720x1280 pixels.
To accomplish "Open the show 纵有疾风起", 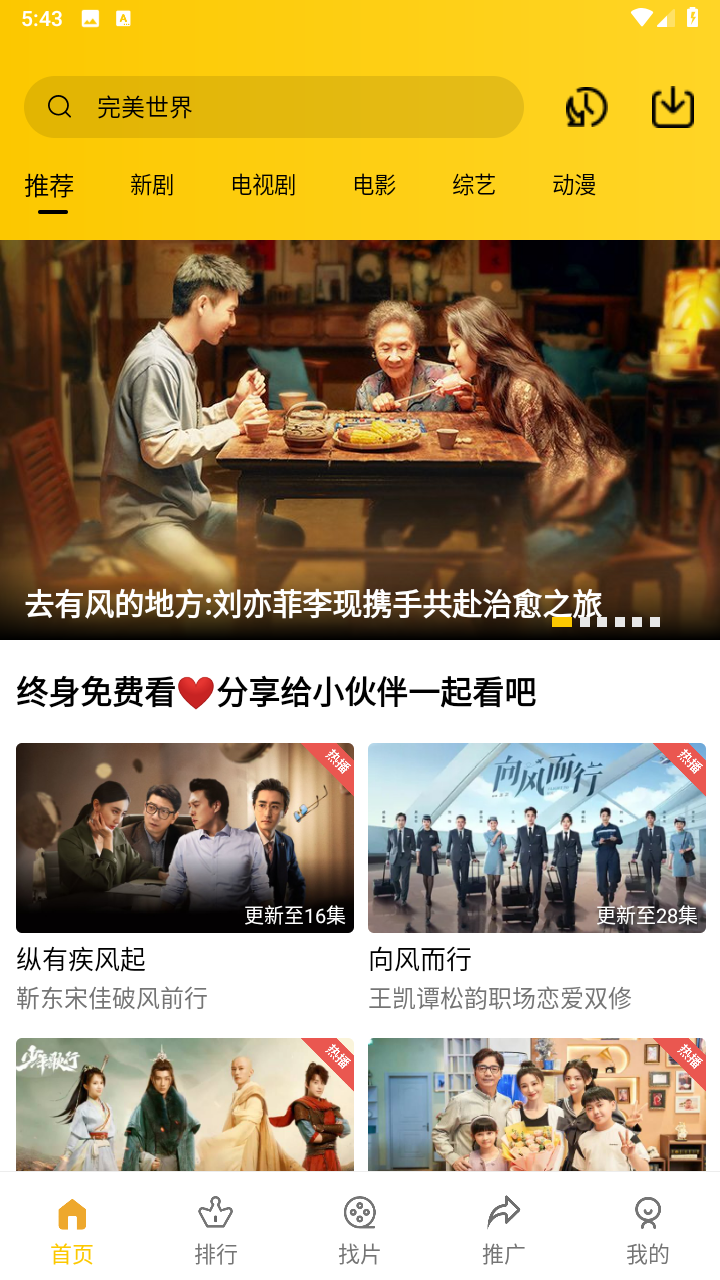I will click(x=185, y=838).
